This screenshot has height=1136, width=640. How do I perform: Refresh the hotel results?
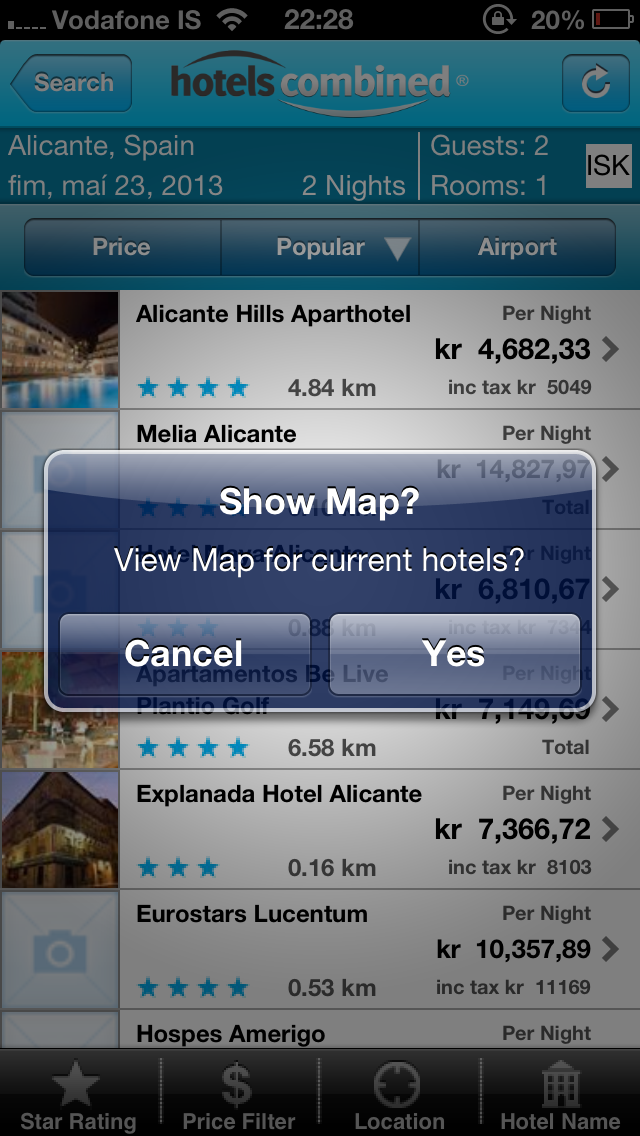[595, 83]
